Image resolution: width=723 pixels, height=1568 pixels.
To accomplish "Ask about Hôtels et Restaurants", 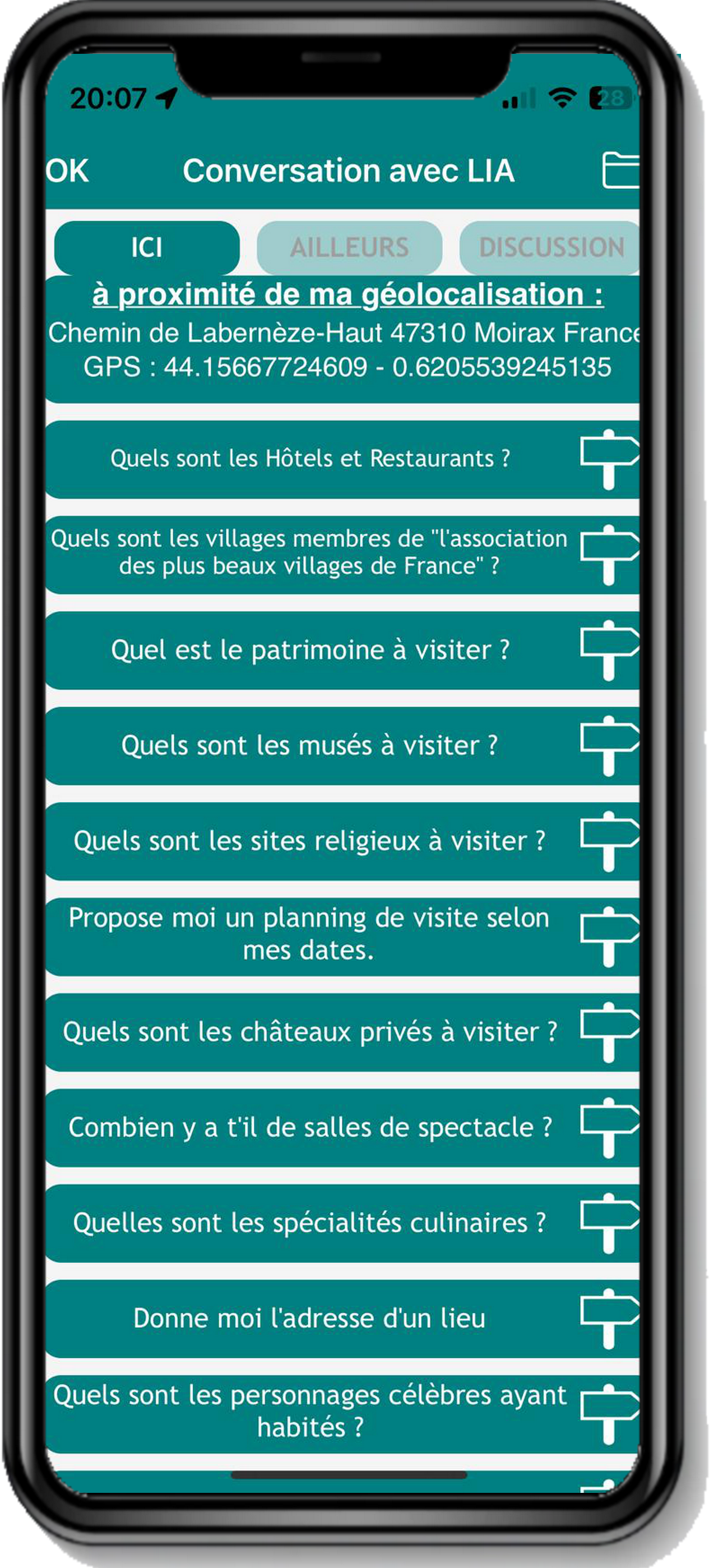I will pos(310,459).
